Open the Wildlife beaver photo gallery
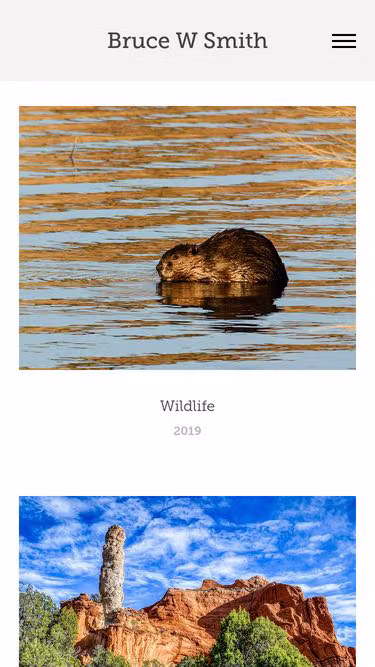Screen dimensions: 375x667 pos(188,238)
